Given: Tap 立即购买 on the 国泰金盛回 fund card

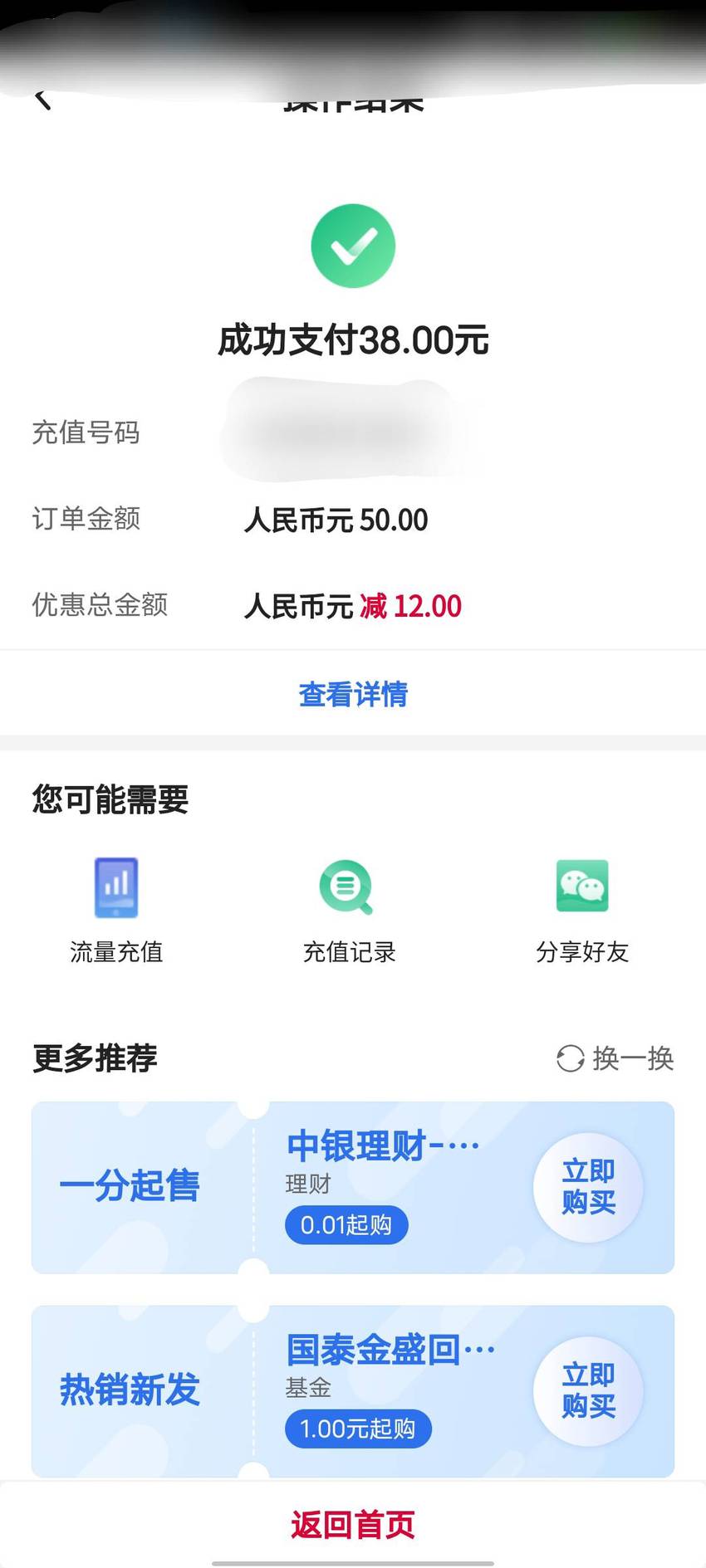Looking at the screenshot, I should pos(588,1390).
